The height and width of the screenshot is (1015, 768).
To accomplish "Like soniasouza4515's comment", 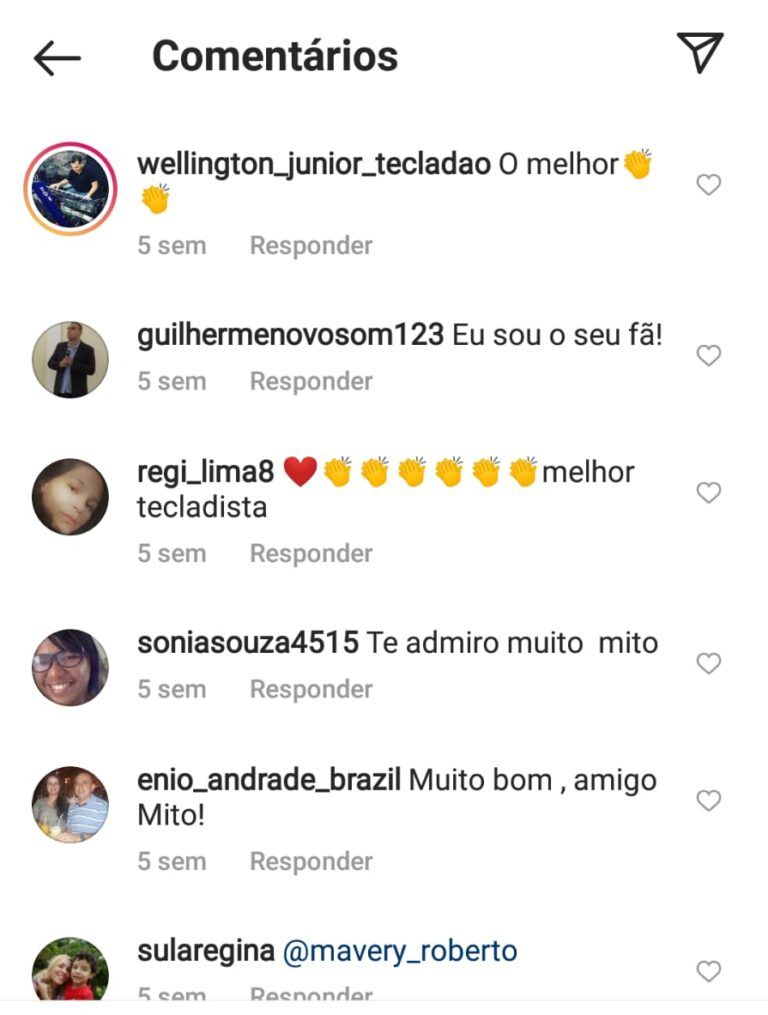I will click(708, 664).
